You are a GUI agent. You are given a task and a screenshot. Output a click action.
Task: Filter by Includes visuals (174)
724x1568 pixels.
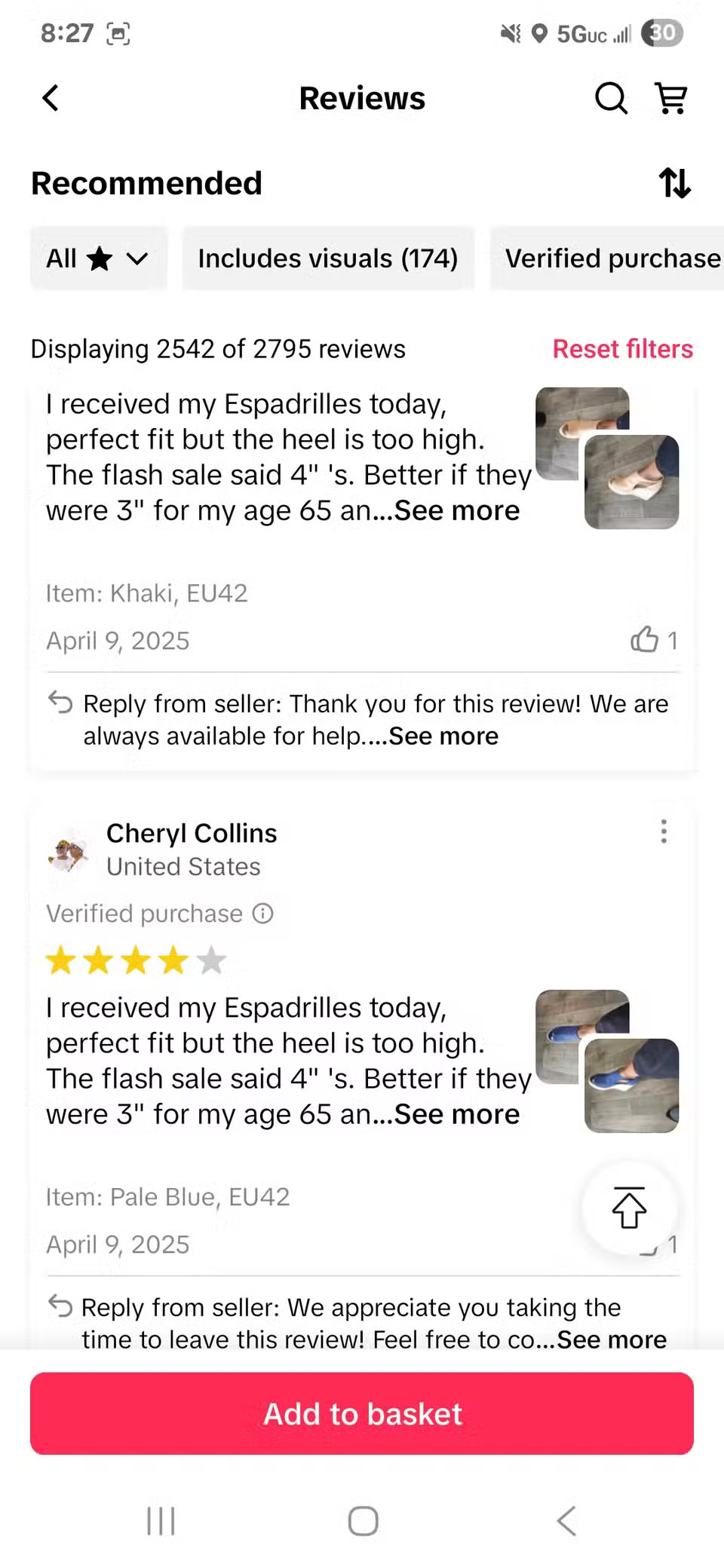327,259
